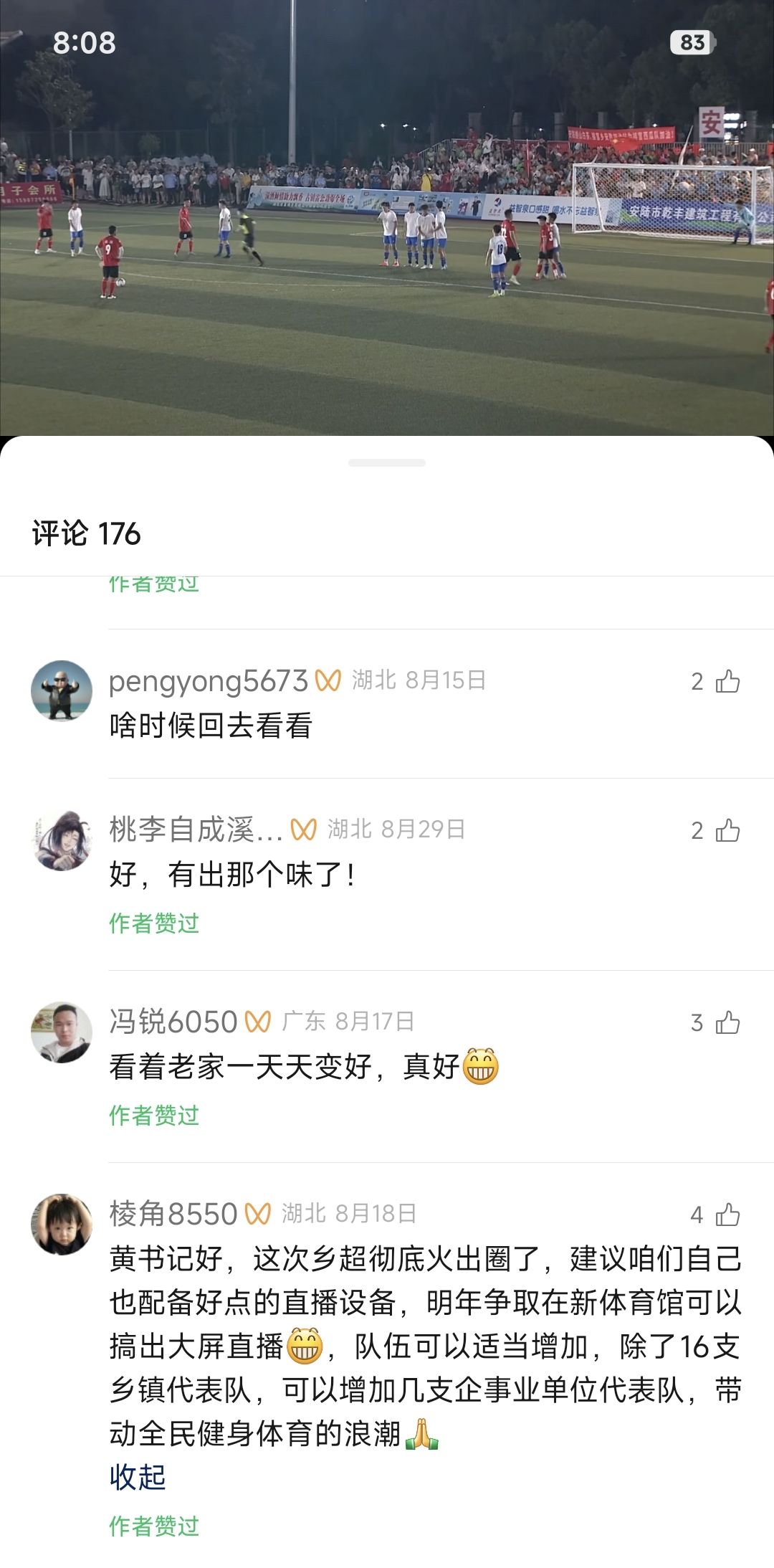Collapse the long comment with 收起
The height and width of the screenshot is (1568, 774).
pos(137,1477)
